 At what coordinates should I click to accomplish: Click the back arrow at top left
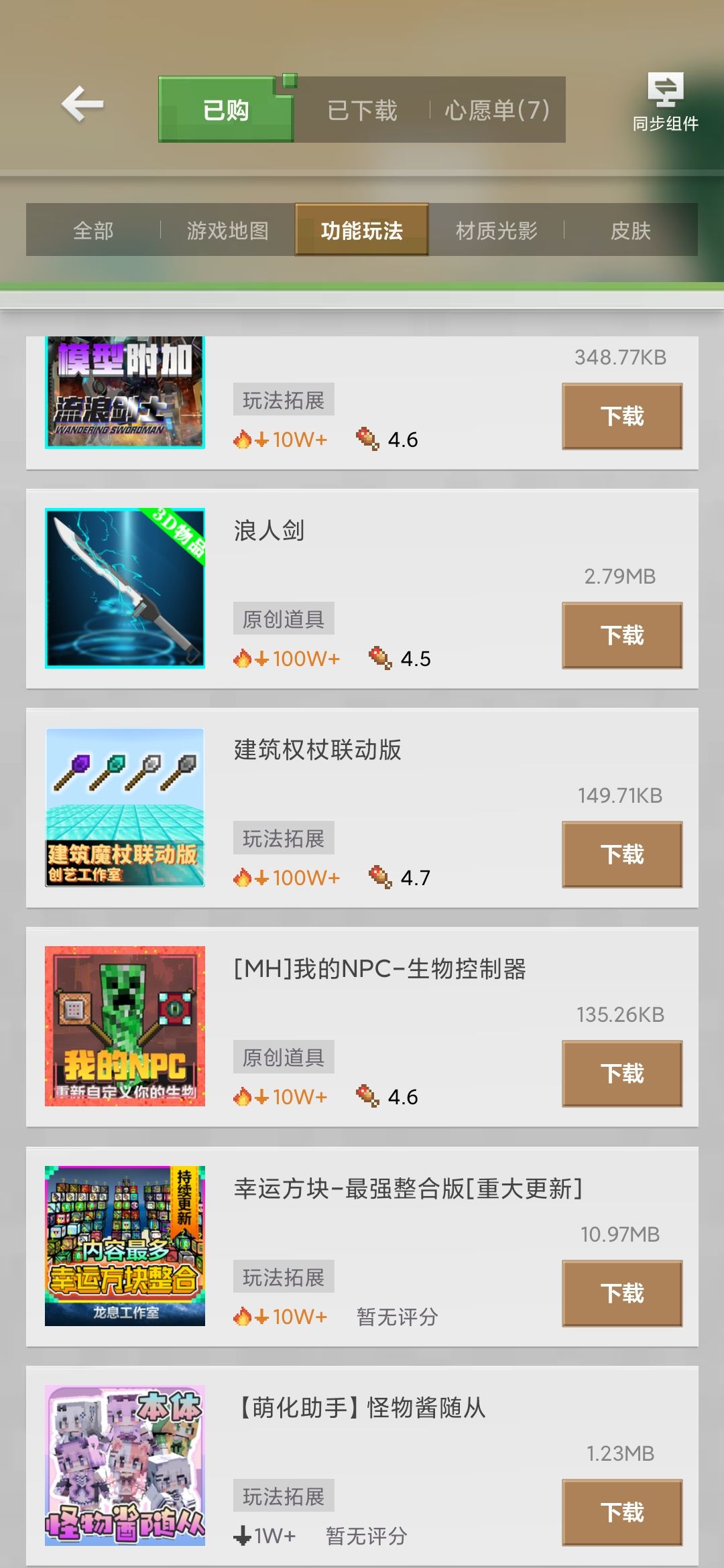tap(82, 104)
